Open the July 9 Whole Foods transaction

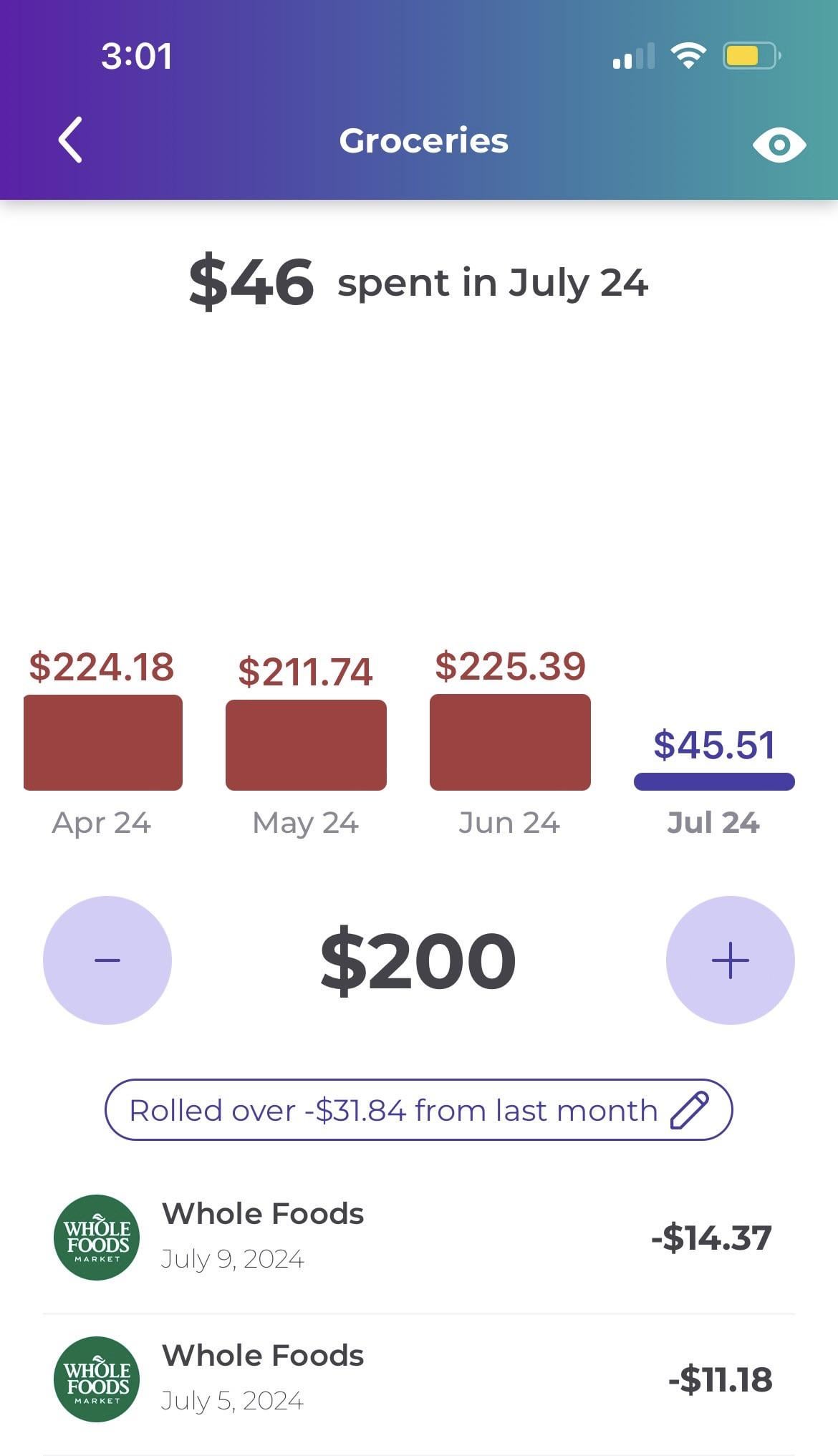[419, 1238]
